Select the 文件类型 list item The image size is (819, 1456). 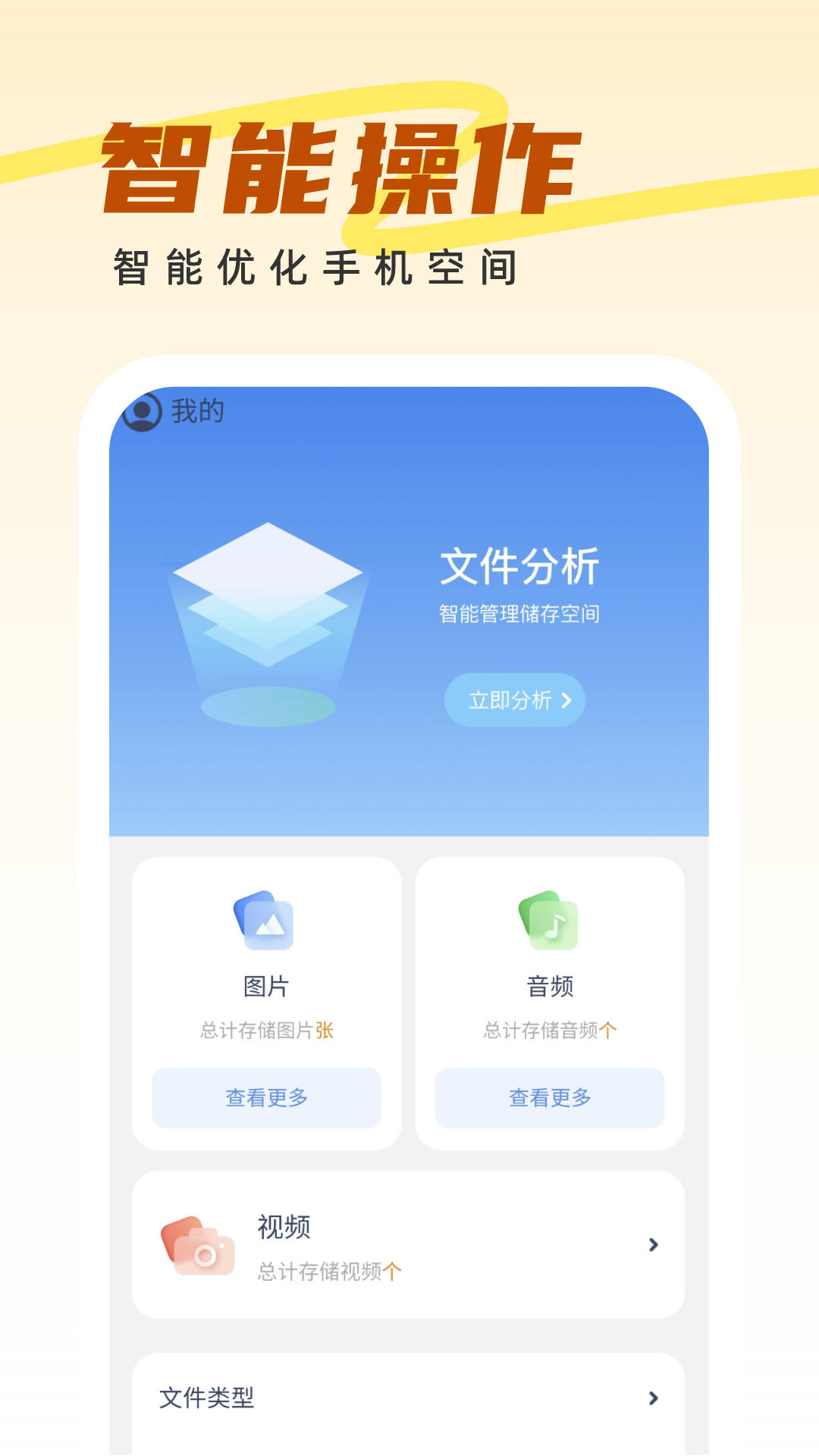coord(206,1399)
